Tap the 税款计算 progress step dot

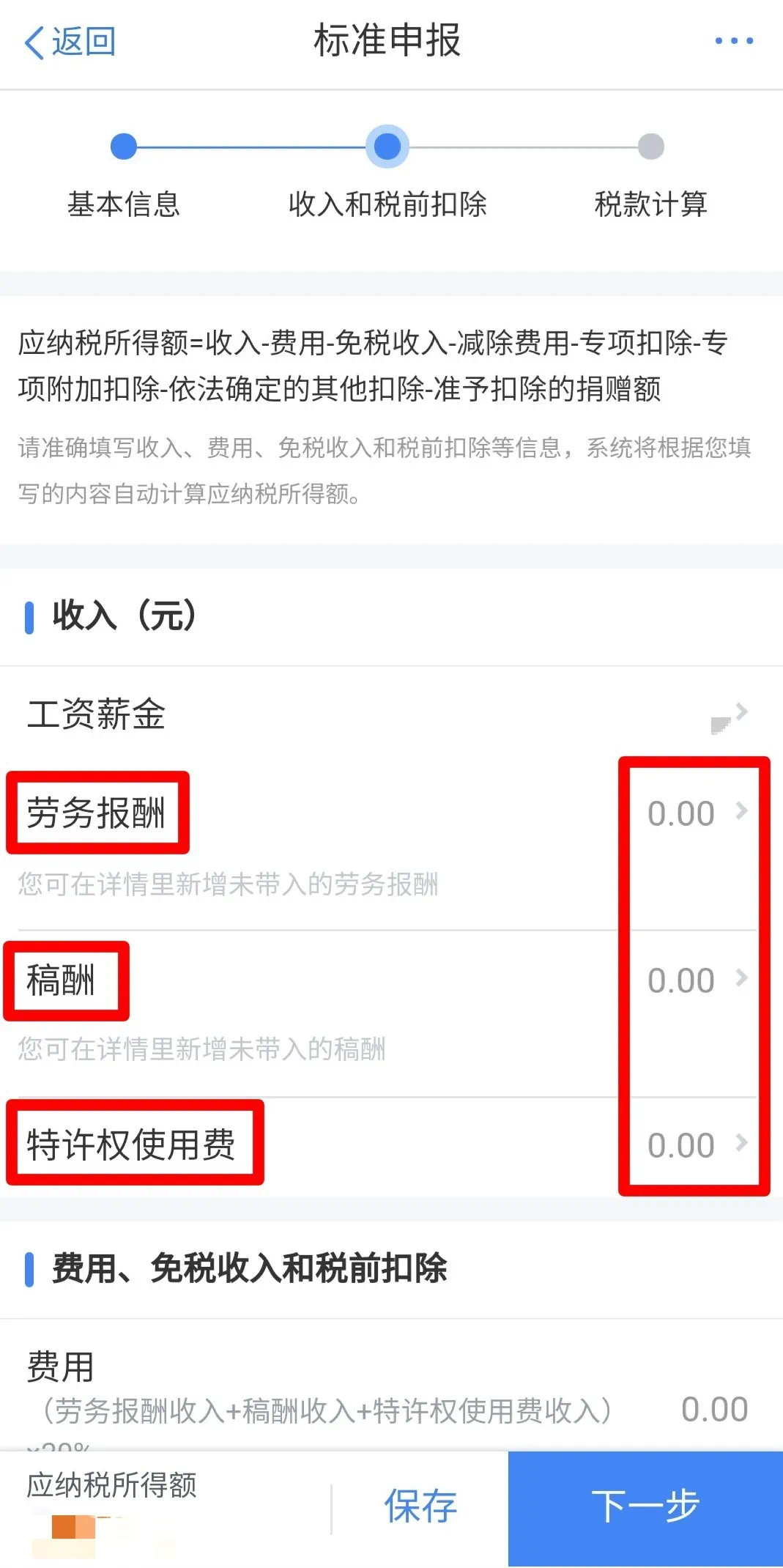(x=649, y=145)
